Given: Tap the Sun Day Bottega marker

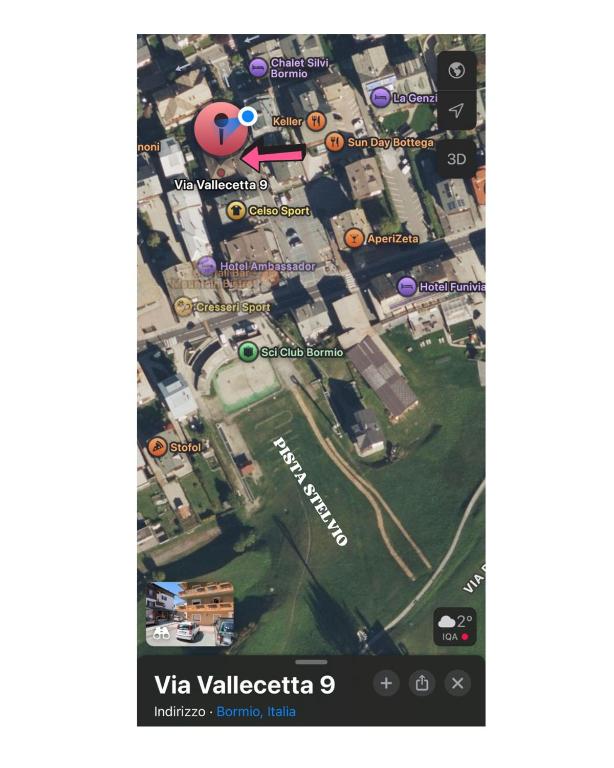Looking at the screenshot, I should coord(335,142).
